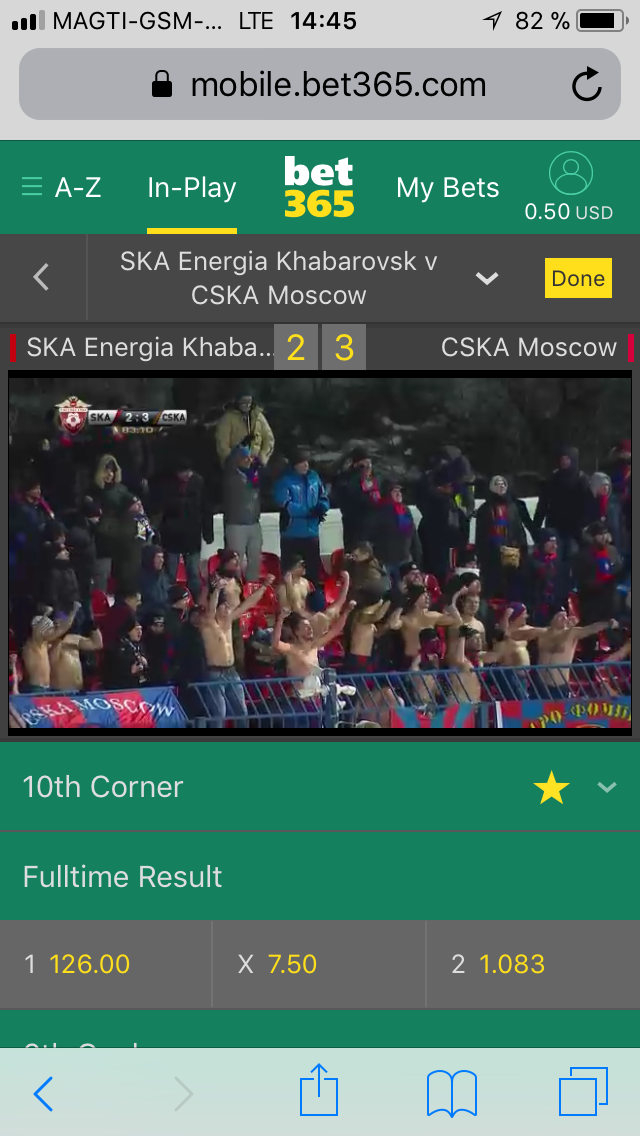The height and width of the screenshot is (1136, 640).
Task: Select the draw odds 7.50
Action: point(319,964)
